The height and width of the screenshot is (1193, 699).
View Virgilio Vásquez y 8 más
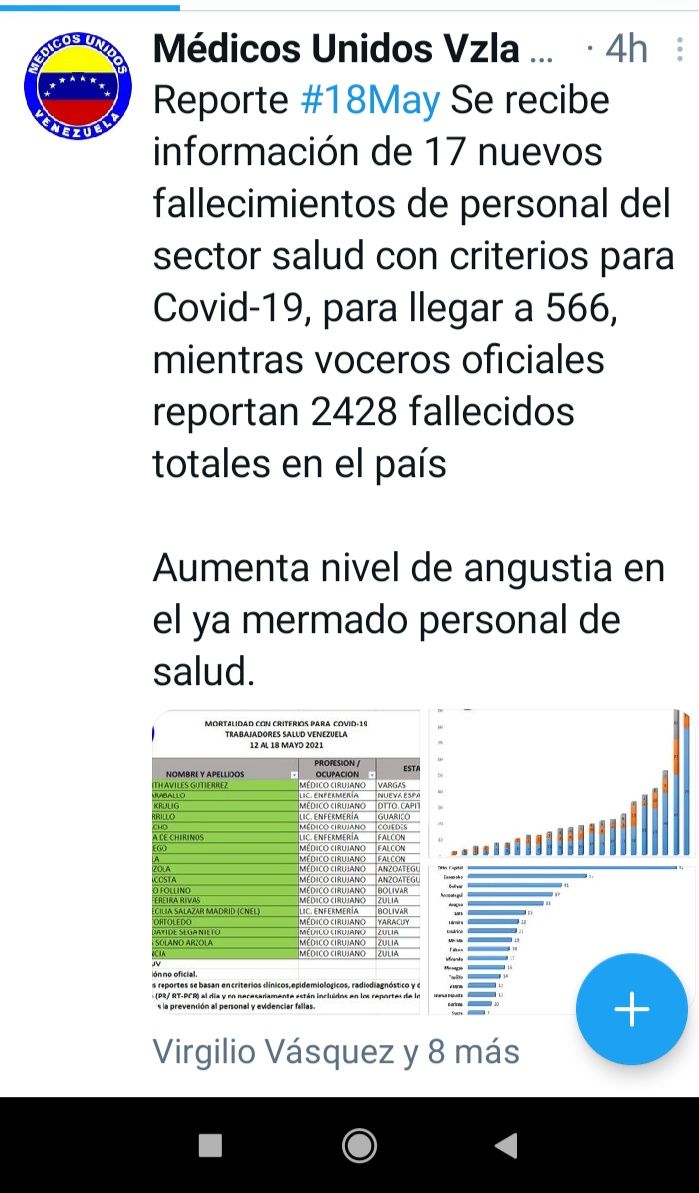[336, 1051]
